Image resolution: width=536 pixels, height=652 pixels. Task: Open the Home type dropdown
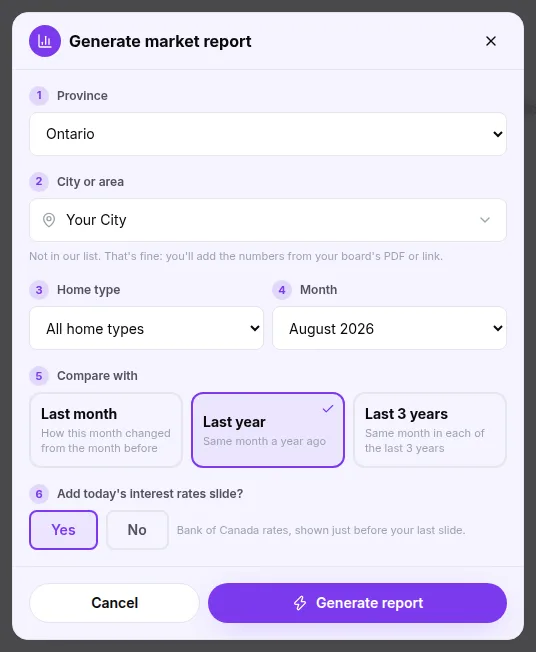coord(146,328)
